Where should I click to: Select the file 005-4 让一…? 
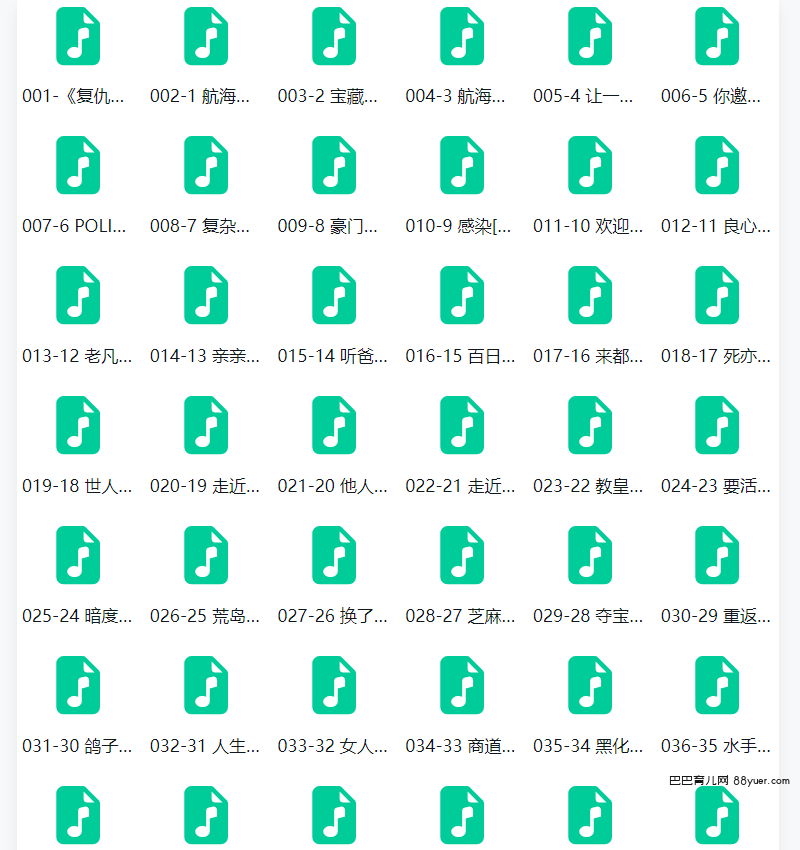pos(590,36)
